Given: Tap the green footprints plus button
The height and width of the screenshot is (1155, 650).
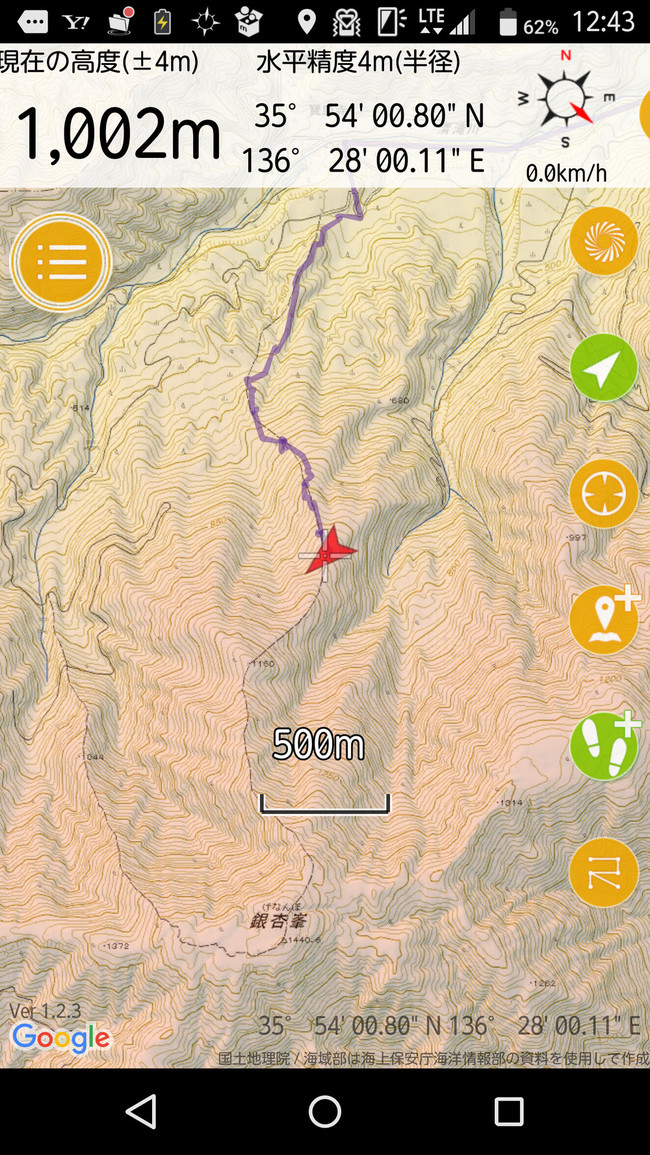Looking at the screenshot, I should (604, 746).
